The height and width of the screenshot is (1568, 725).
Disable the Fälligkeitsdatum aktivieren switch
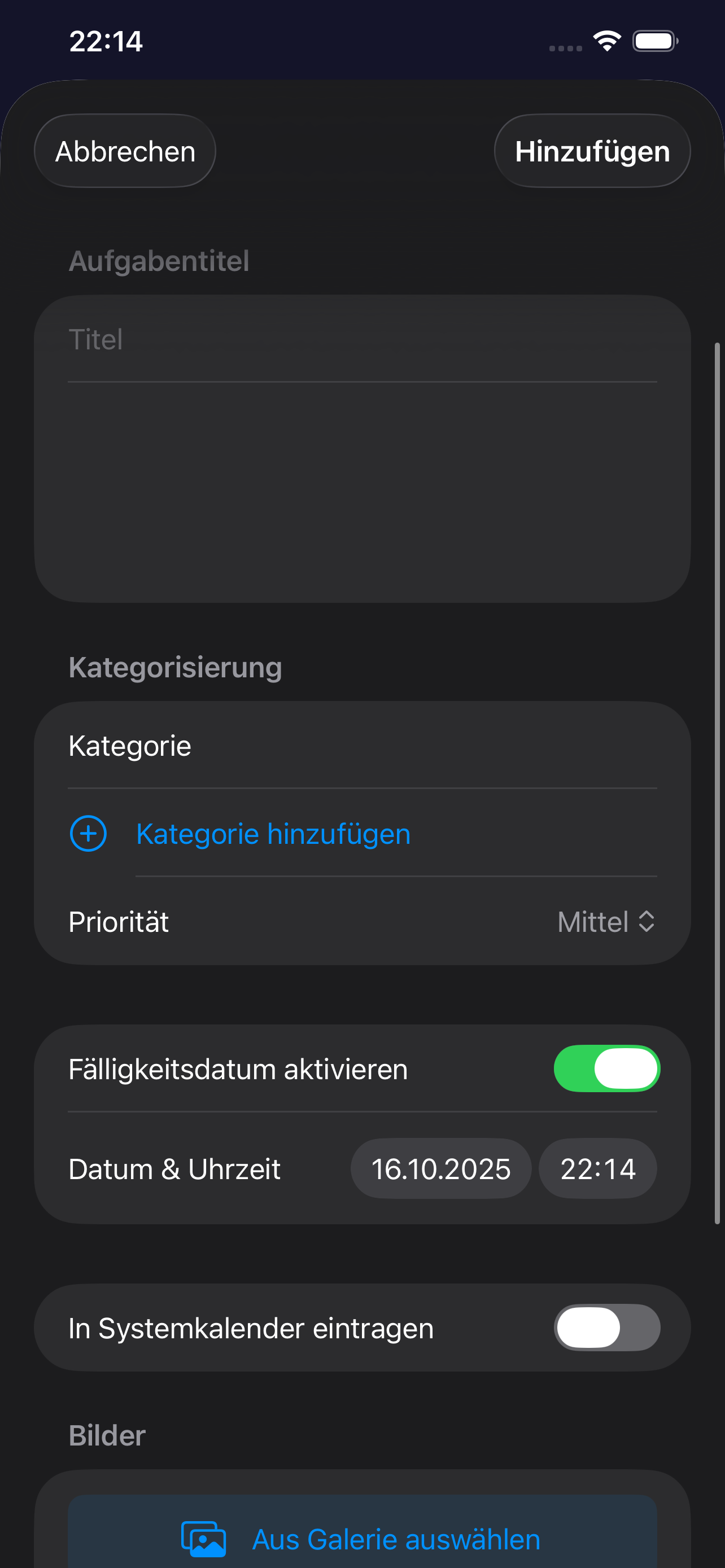point(606,1068)
